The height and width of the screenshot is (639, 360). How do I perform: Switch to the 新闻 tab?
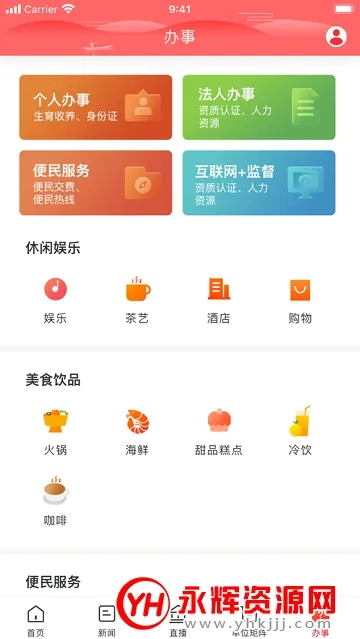point(107,621)
